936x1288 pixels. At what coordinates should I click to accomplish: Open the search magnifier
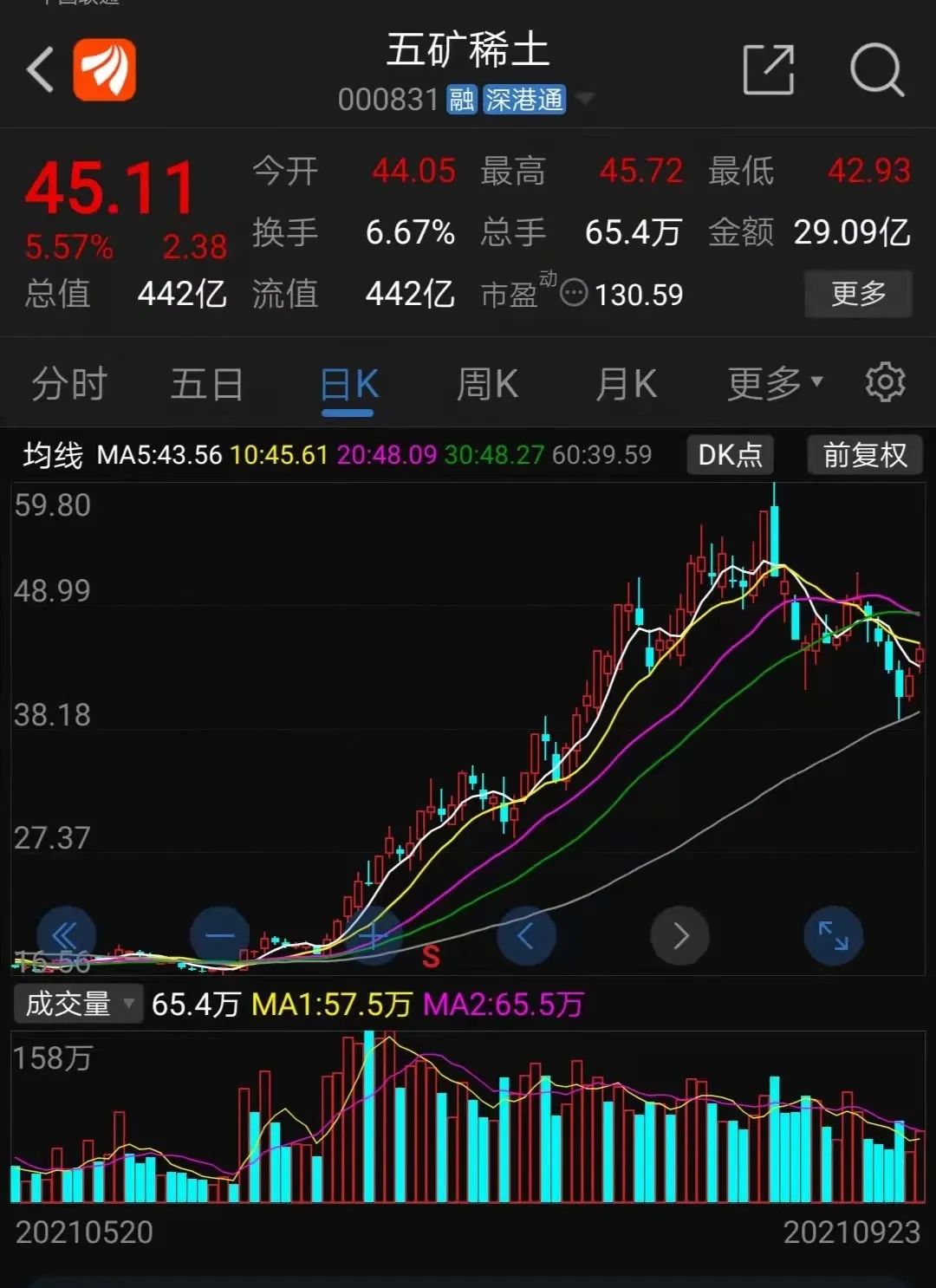pyautogui.click(x=876, y=69)
